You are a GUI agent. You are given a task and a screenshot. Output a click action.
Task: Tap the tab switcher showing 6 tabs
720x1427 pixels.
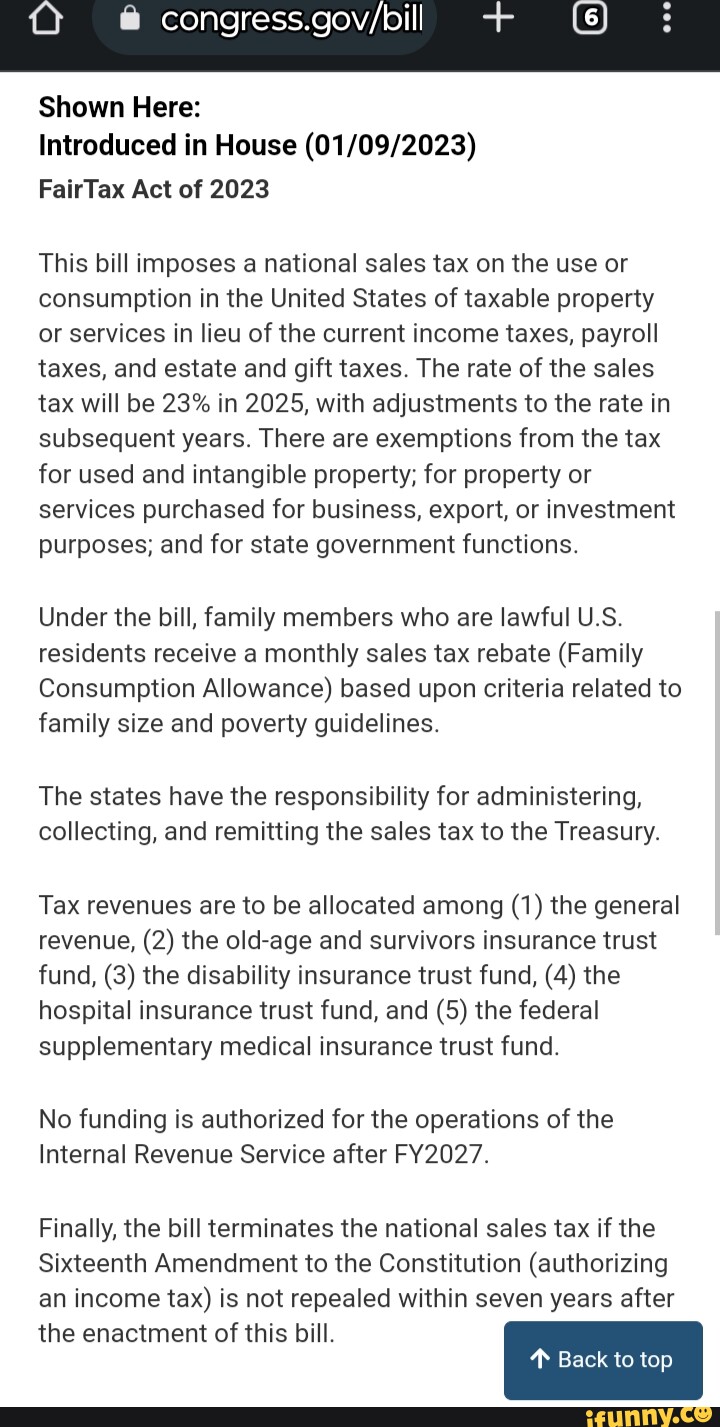589,19
